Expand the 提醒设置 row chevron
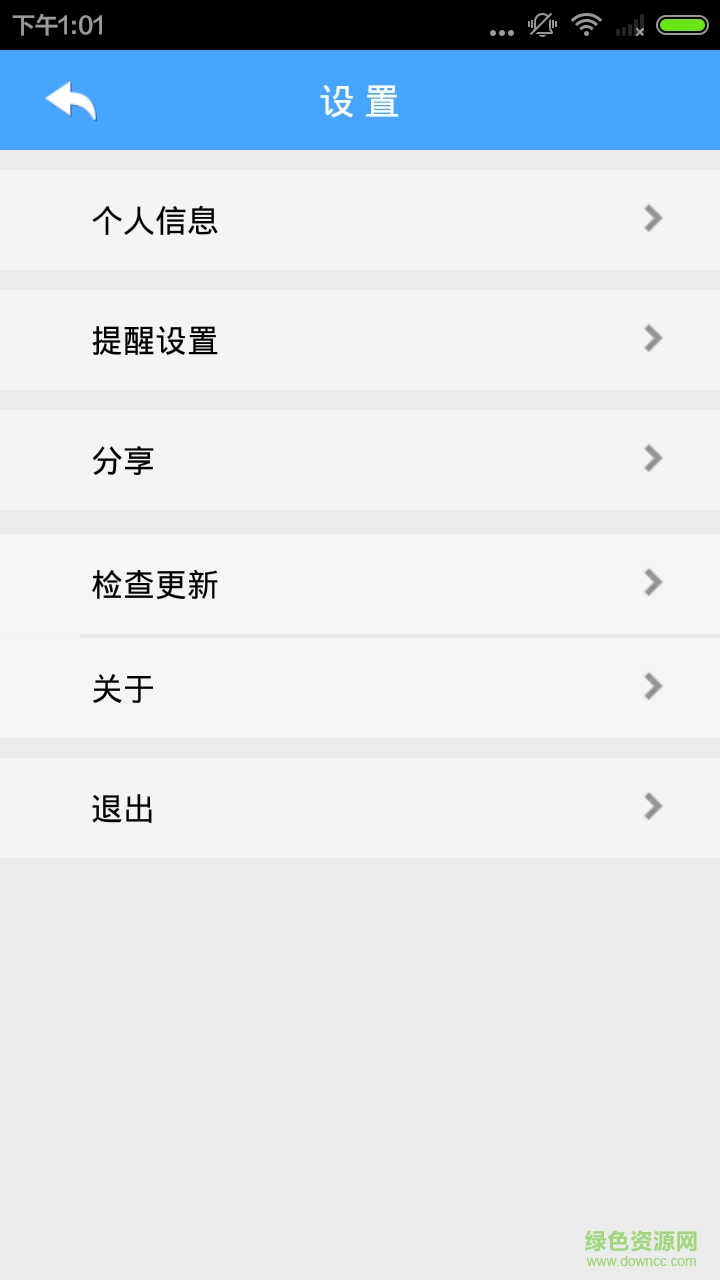This screenshot has height=1280, width=720. pyautogui.click(x=652, y=338)
